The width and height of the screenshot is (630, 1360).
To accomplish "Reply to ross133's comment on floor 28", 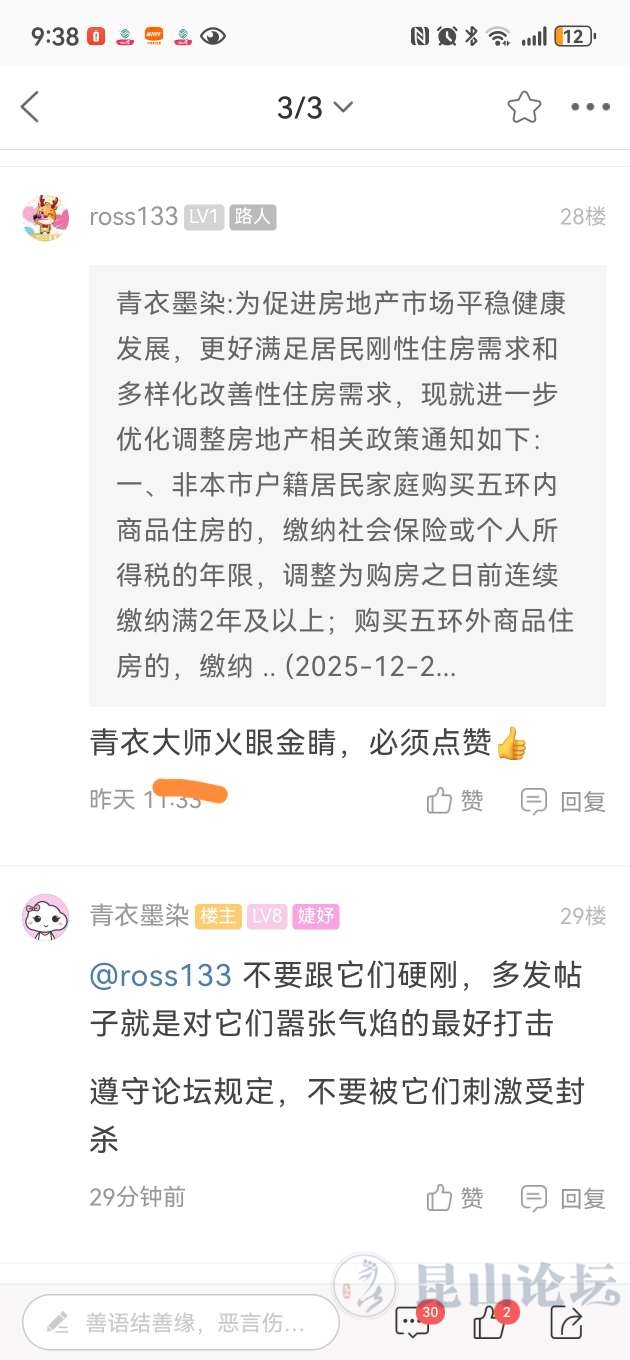I will (564, 800).
